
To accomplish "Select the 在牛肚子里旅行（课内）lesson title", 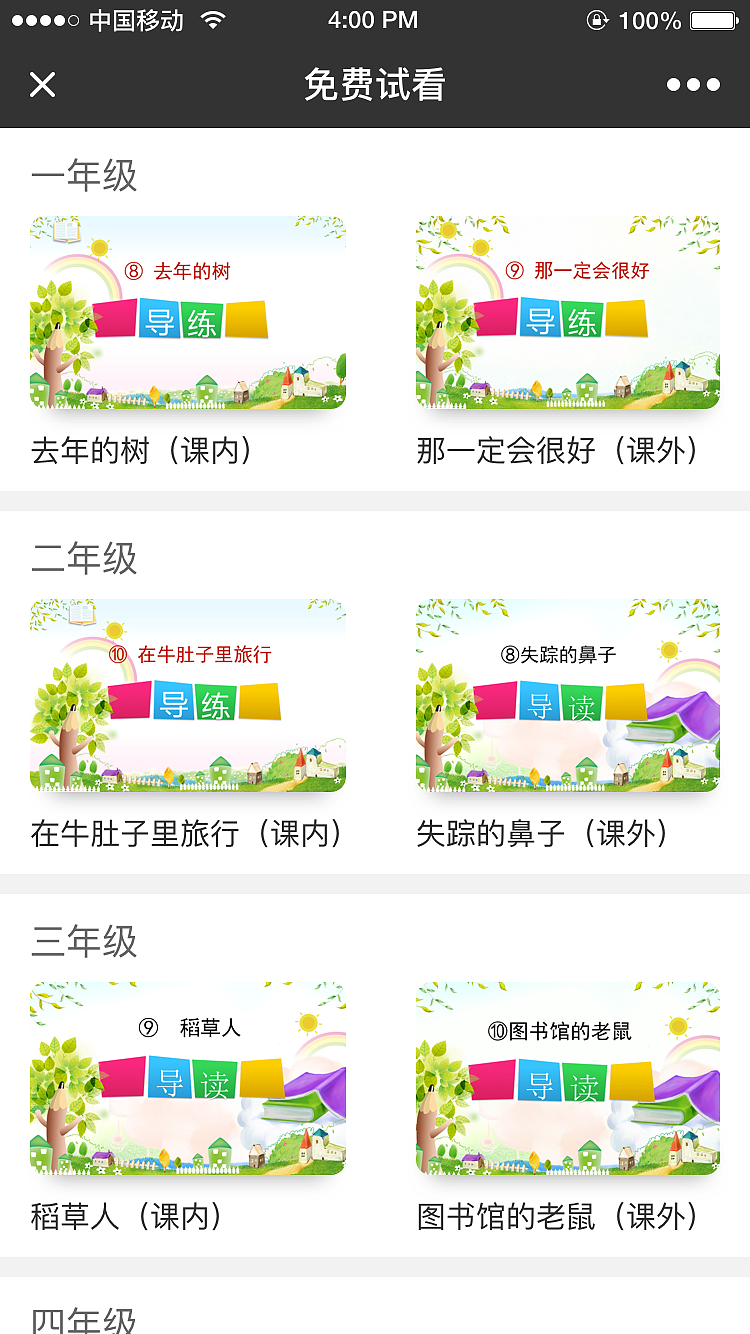I will pos(188,835).
